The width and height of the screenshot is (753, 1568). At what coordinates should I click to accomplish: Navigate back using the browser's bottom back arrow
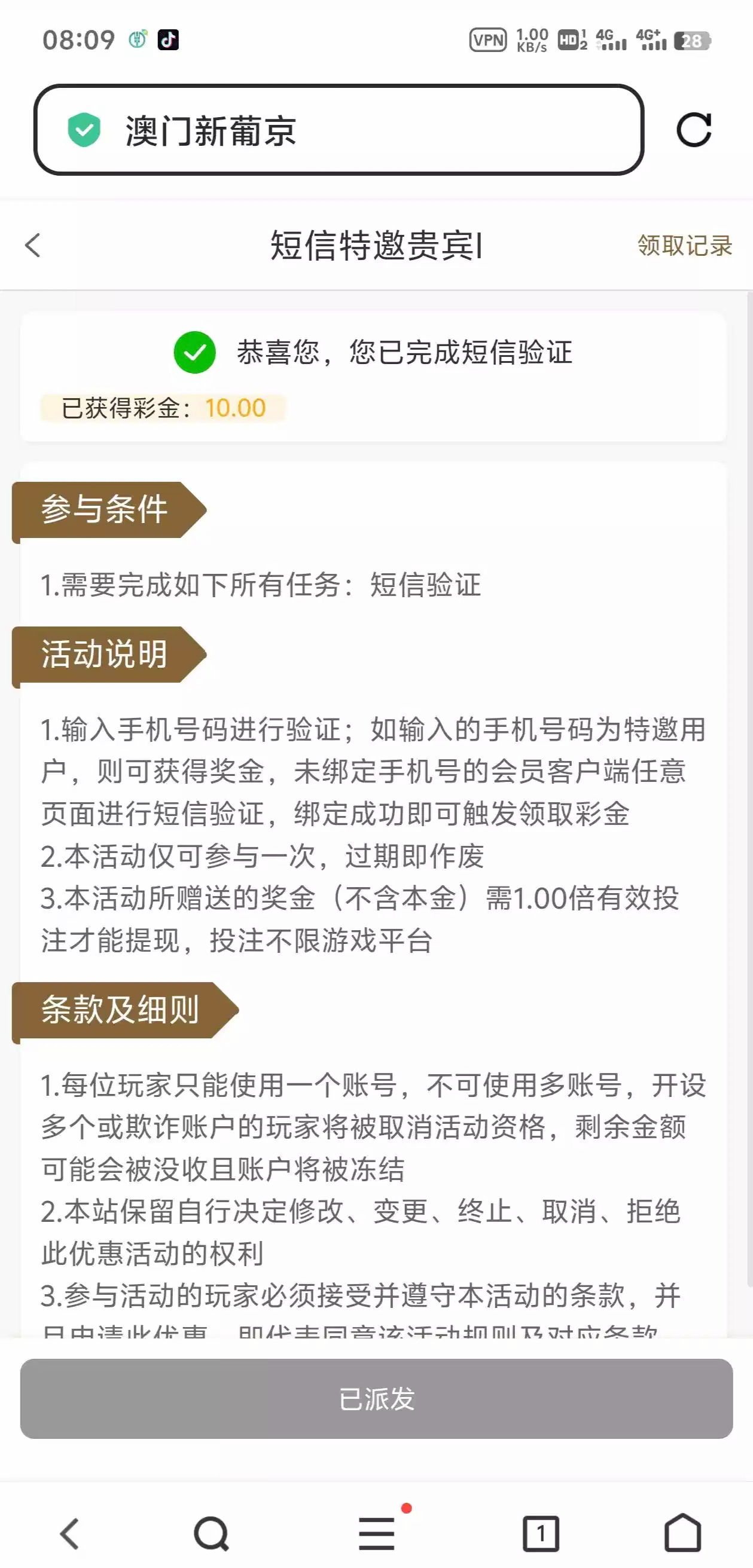tap(70, 1533)
